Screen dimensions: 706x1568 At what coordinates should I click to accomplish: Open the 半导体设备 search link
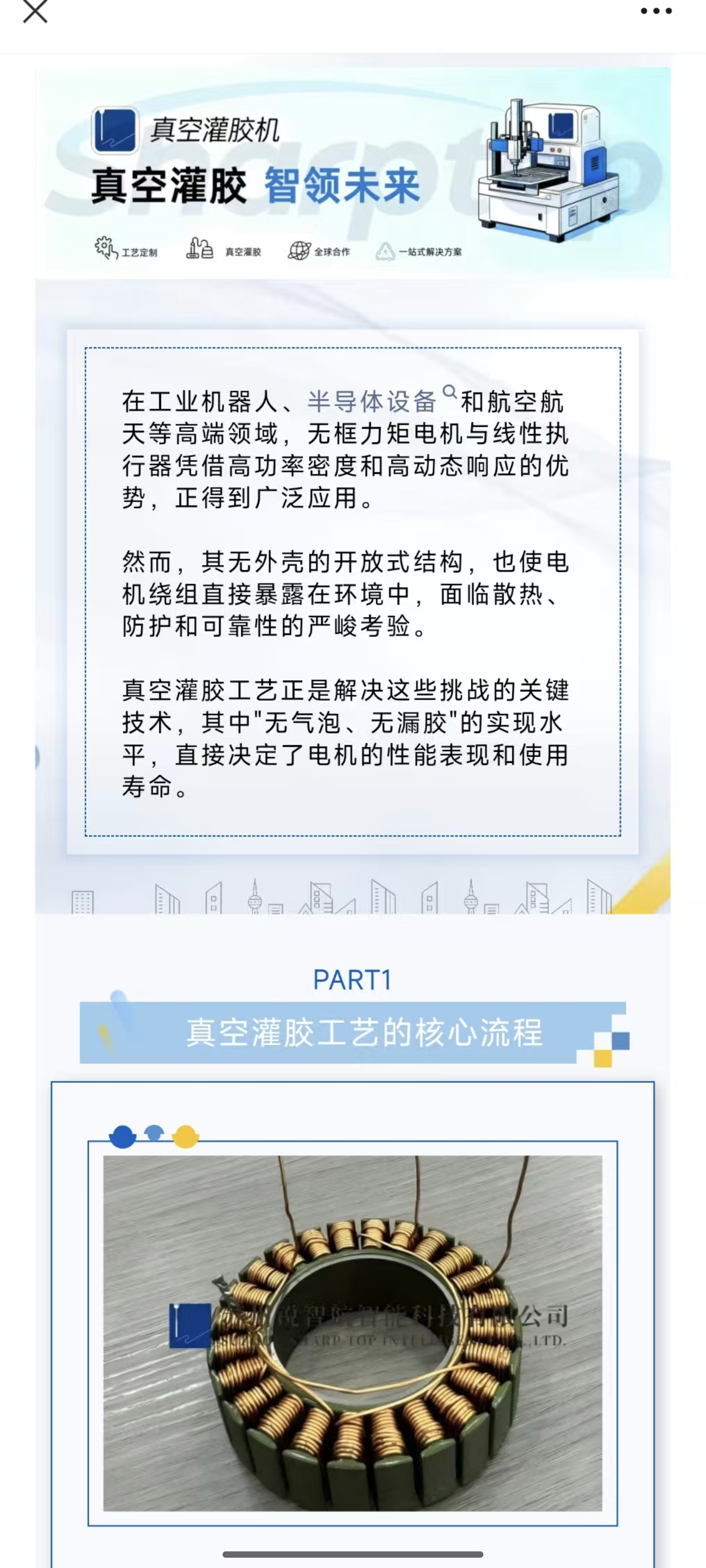click(373, 401)
